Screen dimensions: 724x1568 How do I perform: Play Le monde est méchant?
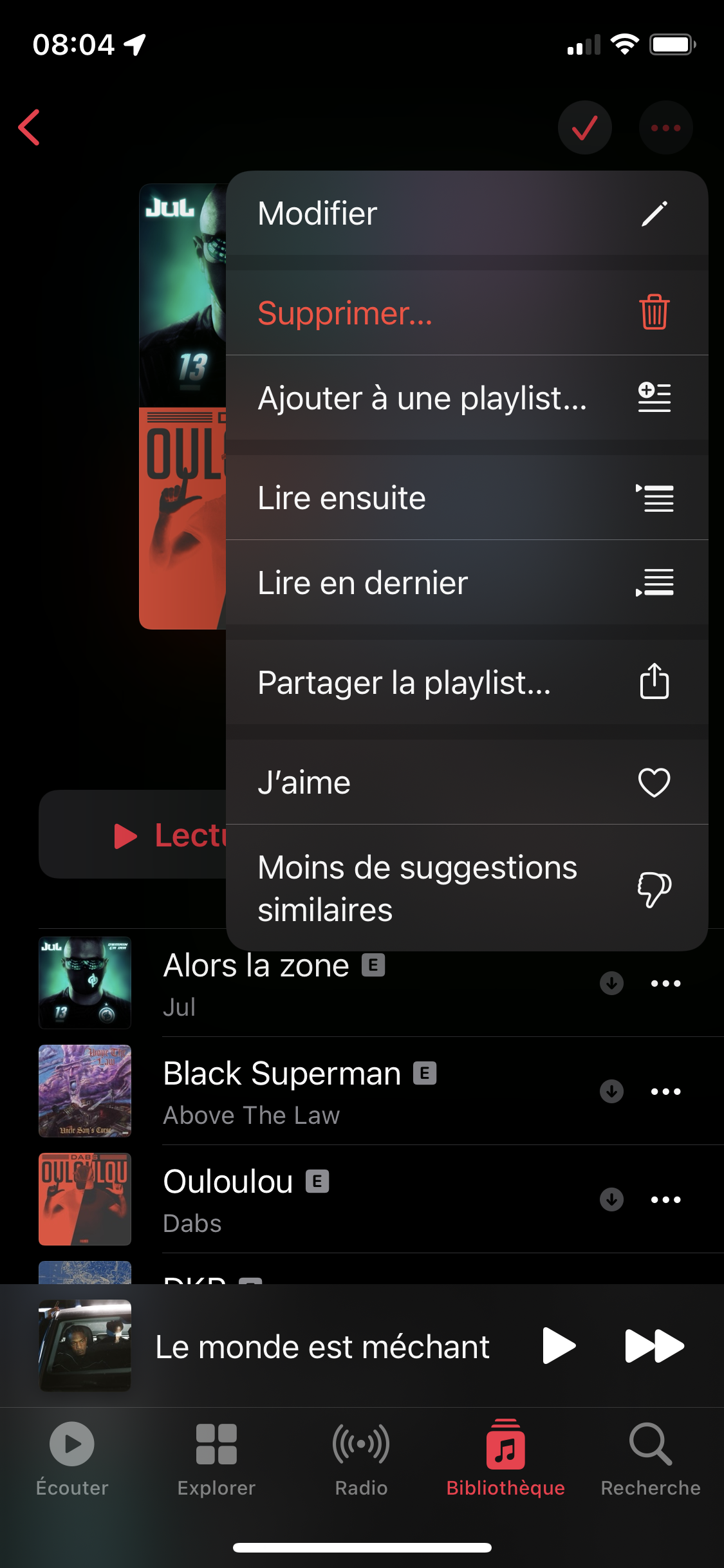[559, 1346]
